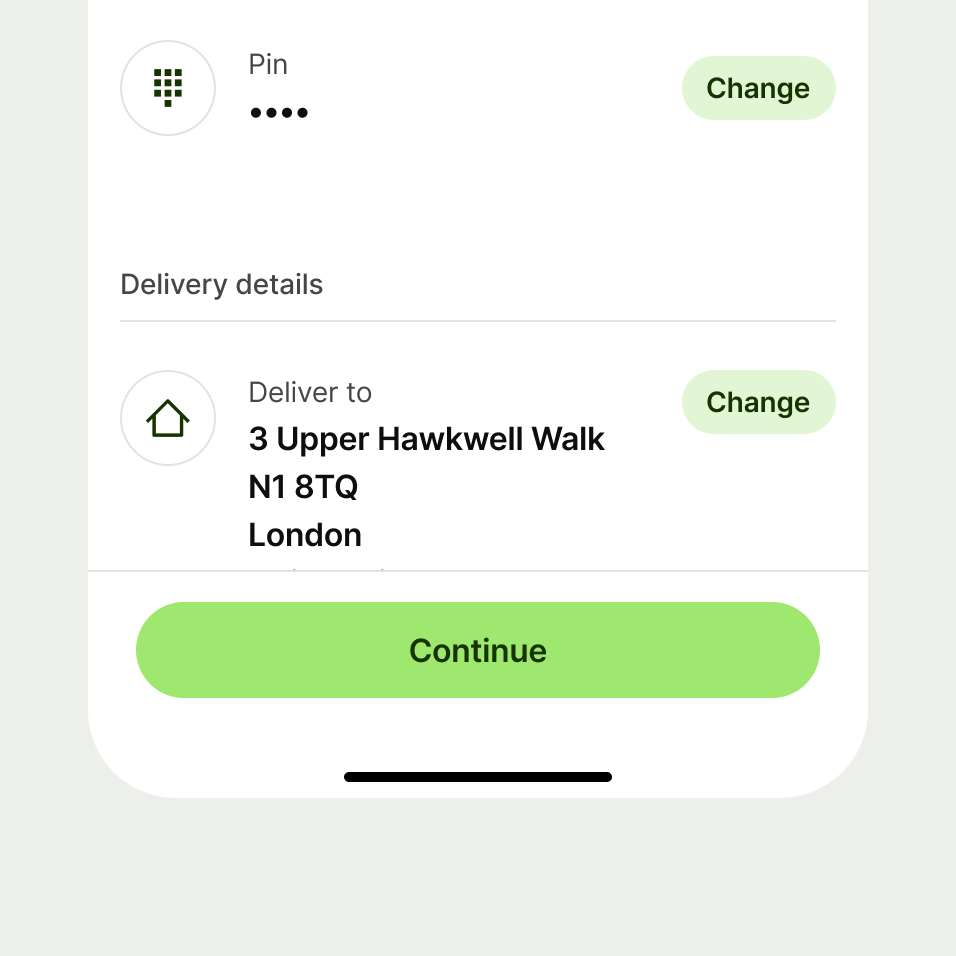The image size is (956, 956).
Task: Change the Deliver to address
Action: click(x=758, y=402)
